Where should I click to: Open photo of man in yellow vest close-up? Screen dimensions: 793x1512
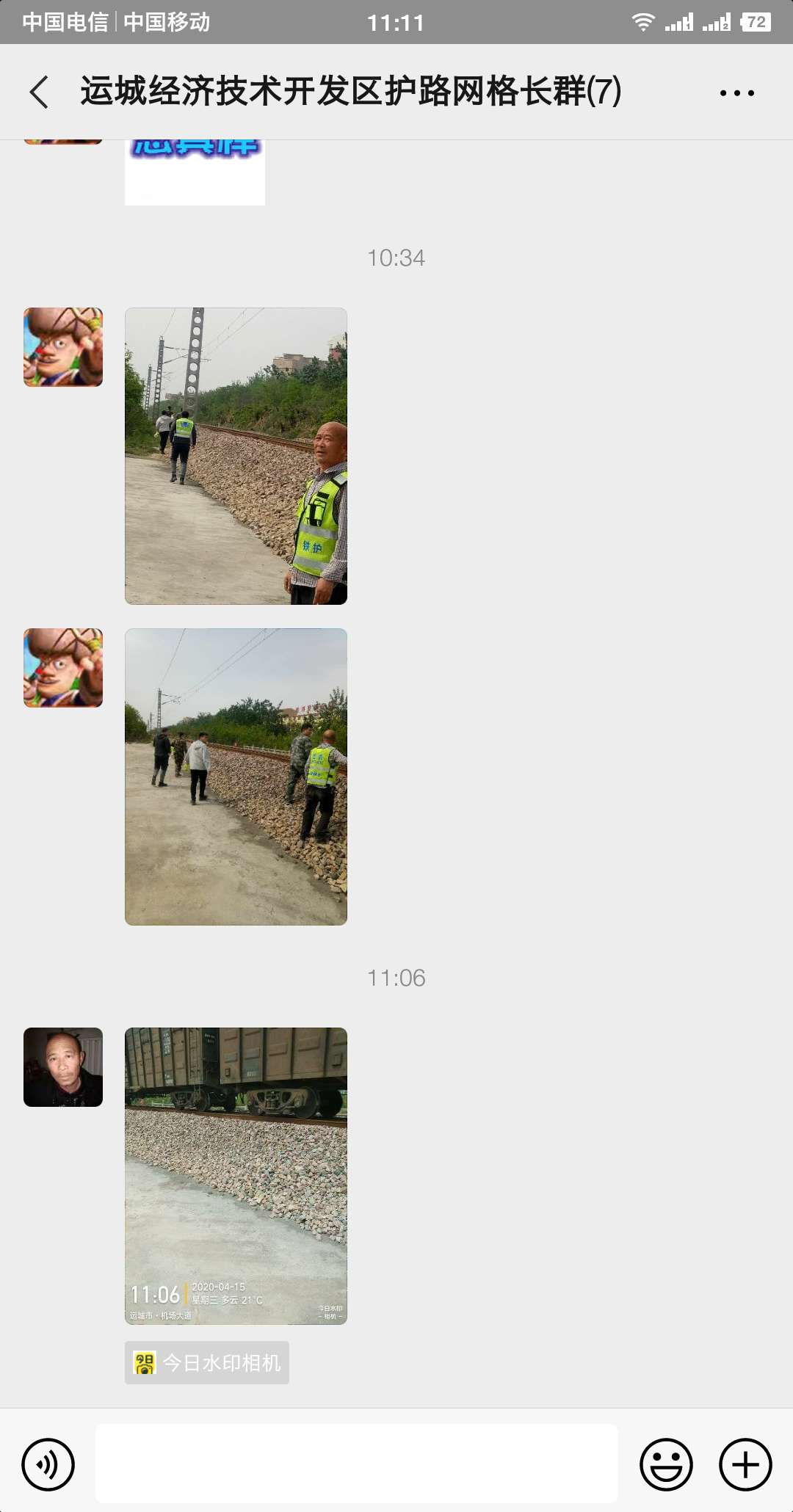tap(236, 456)
